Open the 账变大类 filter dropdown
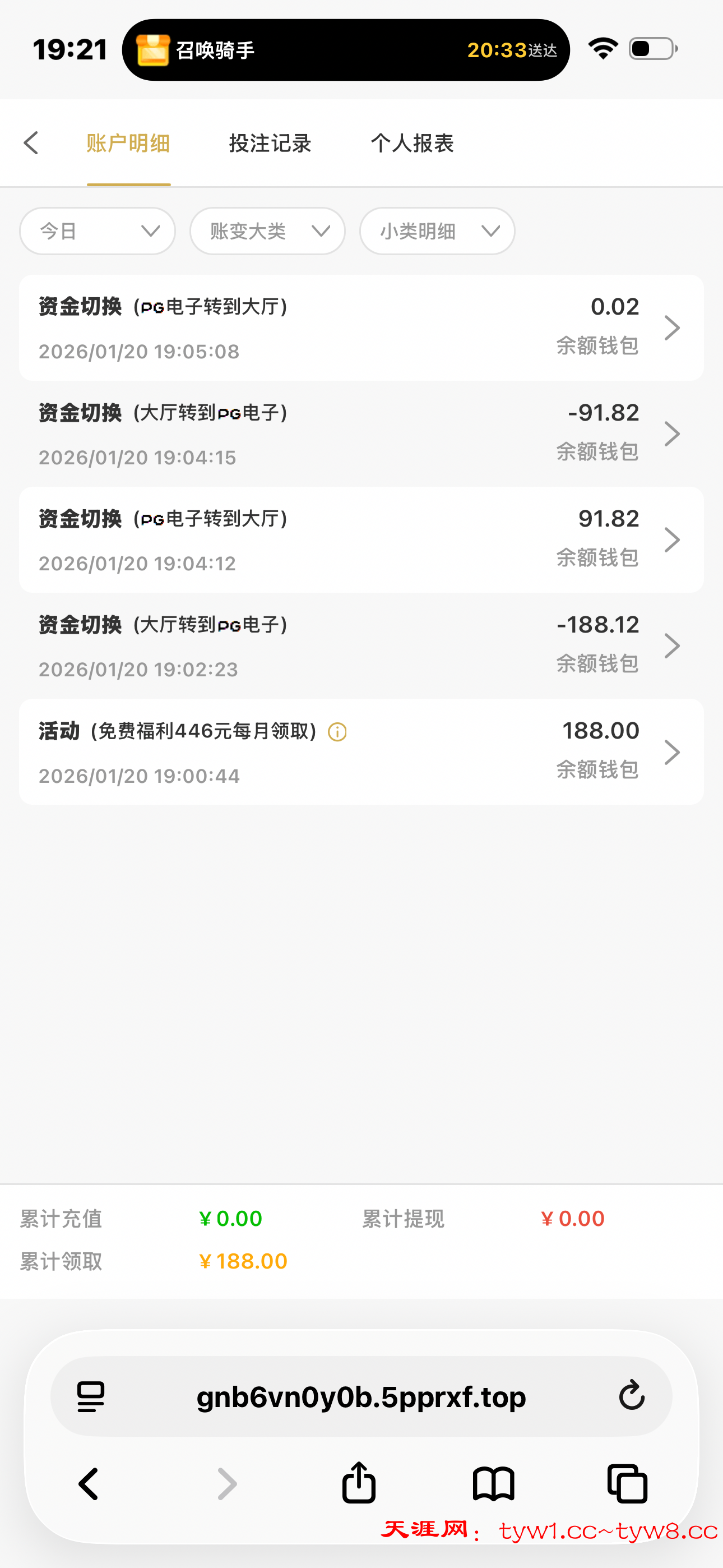 click(x=267, y=231)
